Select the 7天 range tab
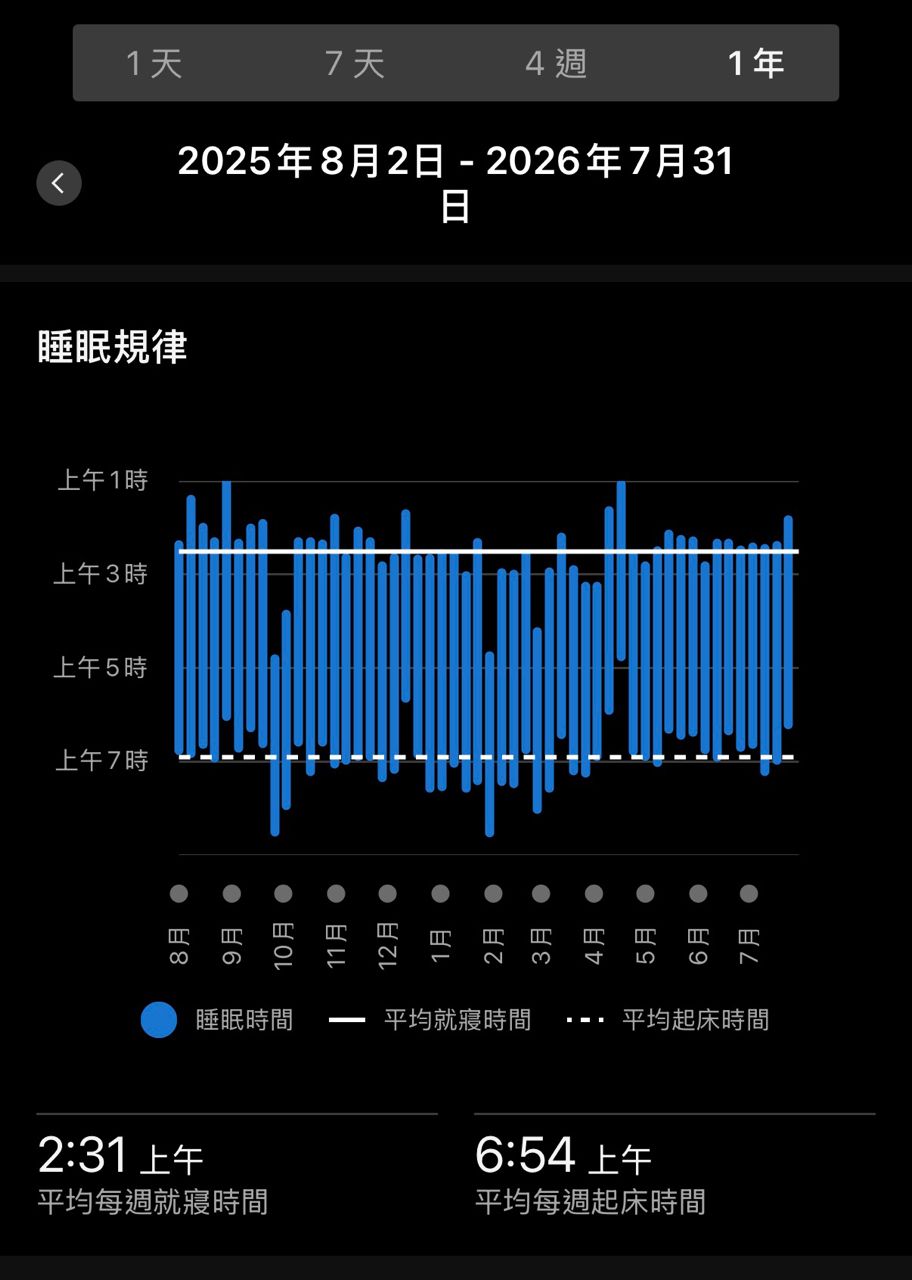 pos(355,64)
